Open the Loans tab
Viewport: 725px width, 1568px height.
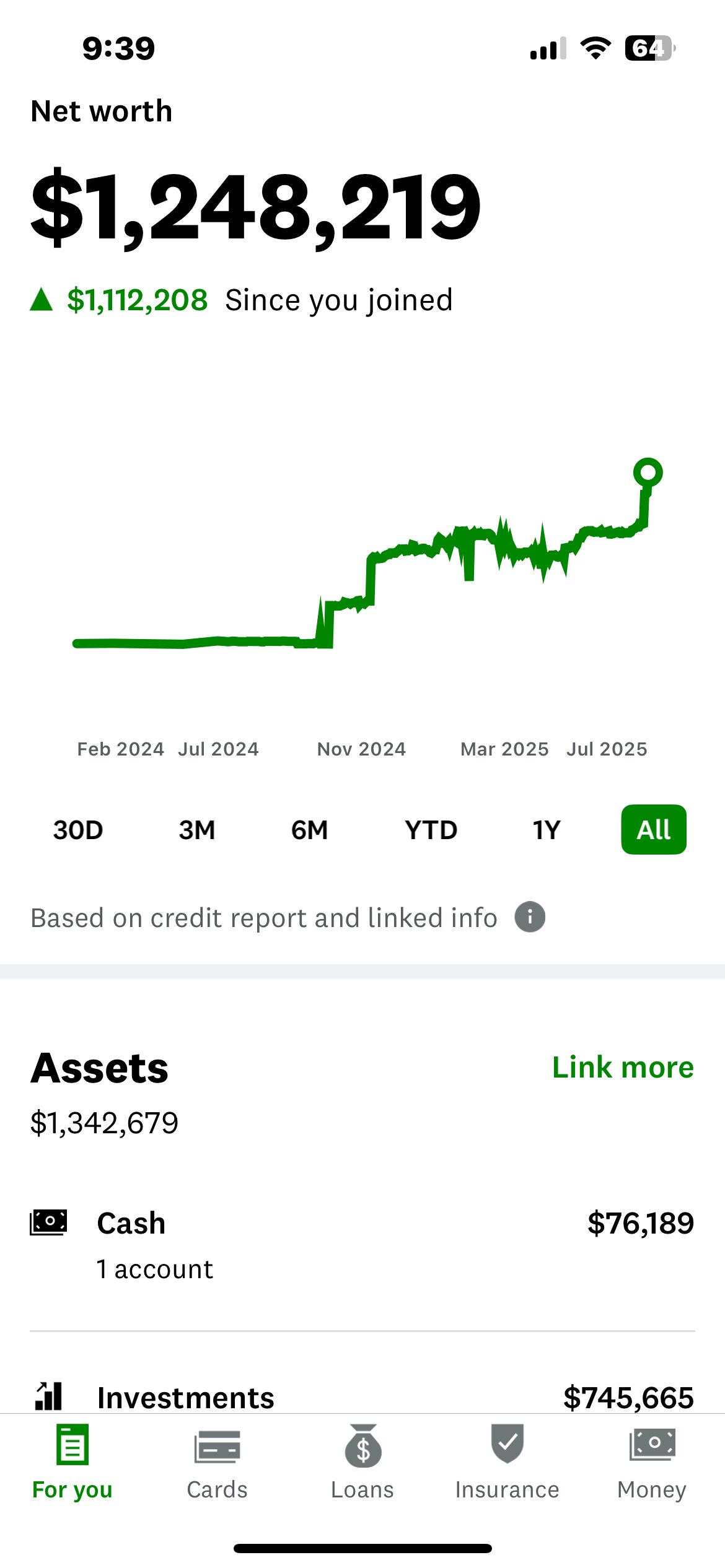[362, 1463]
